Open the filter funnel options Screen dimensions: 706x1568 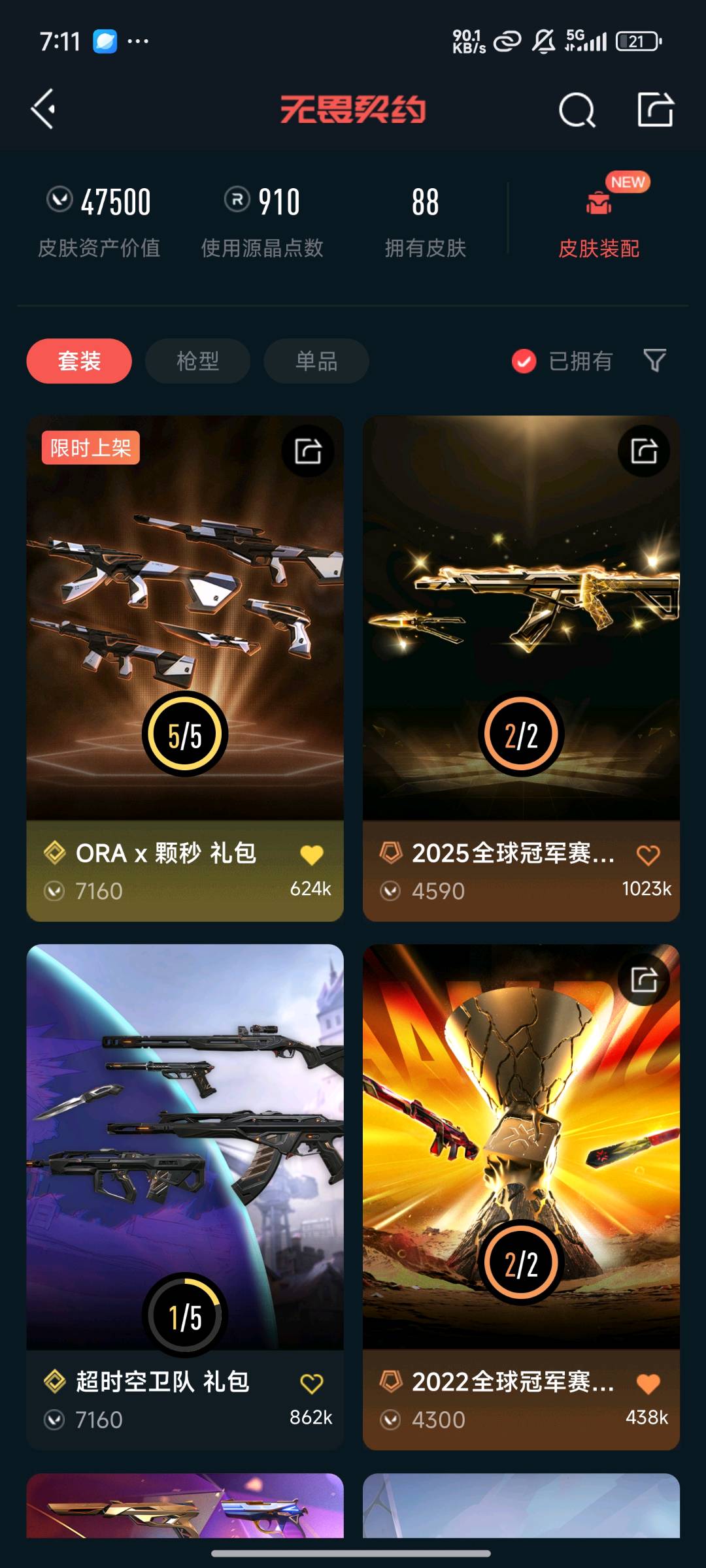pos(654,360)
